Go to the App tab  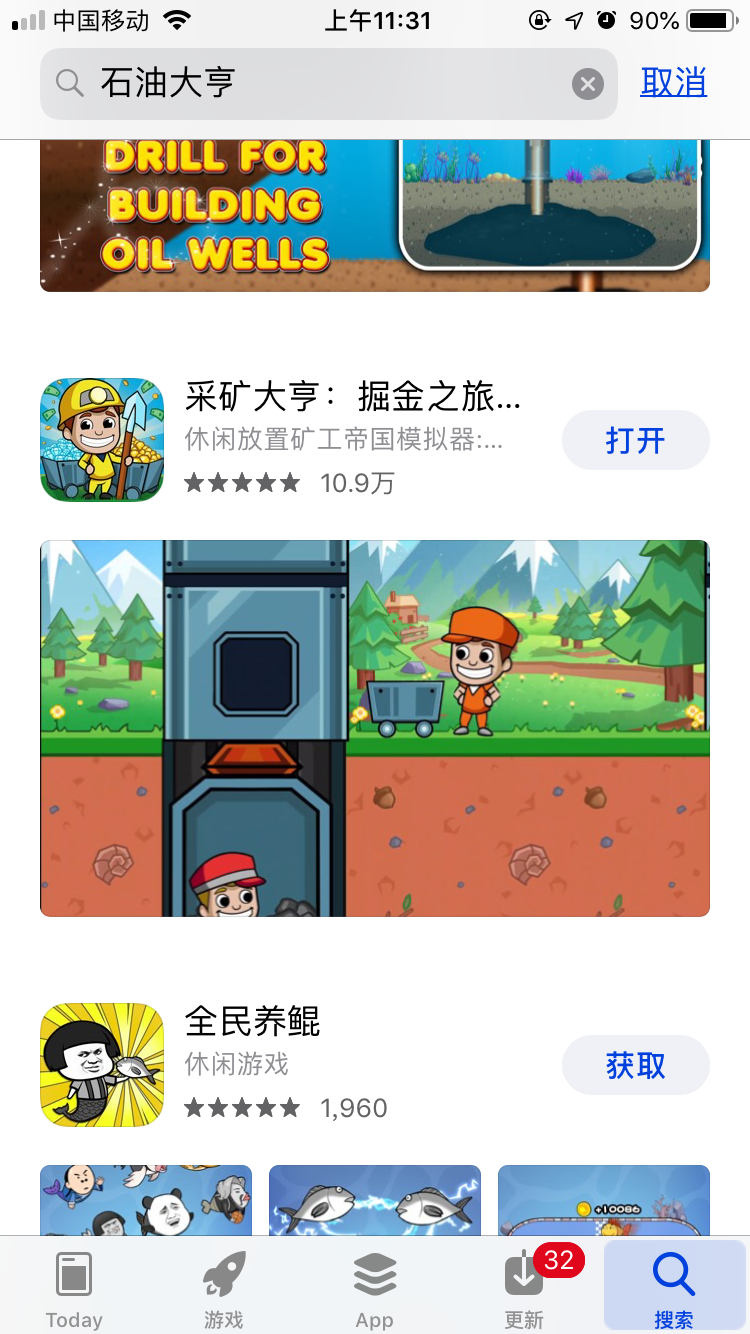(x=374, y=1288)
